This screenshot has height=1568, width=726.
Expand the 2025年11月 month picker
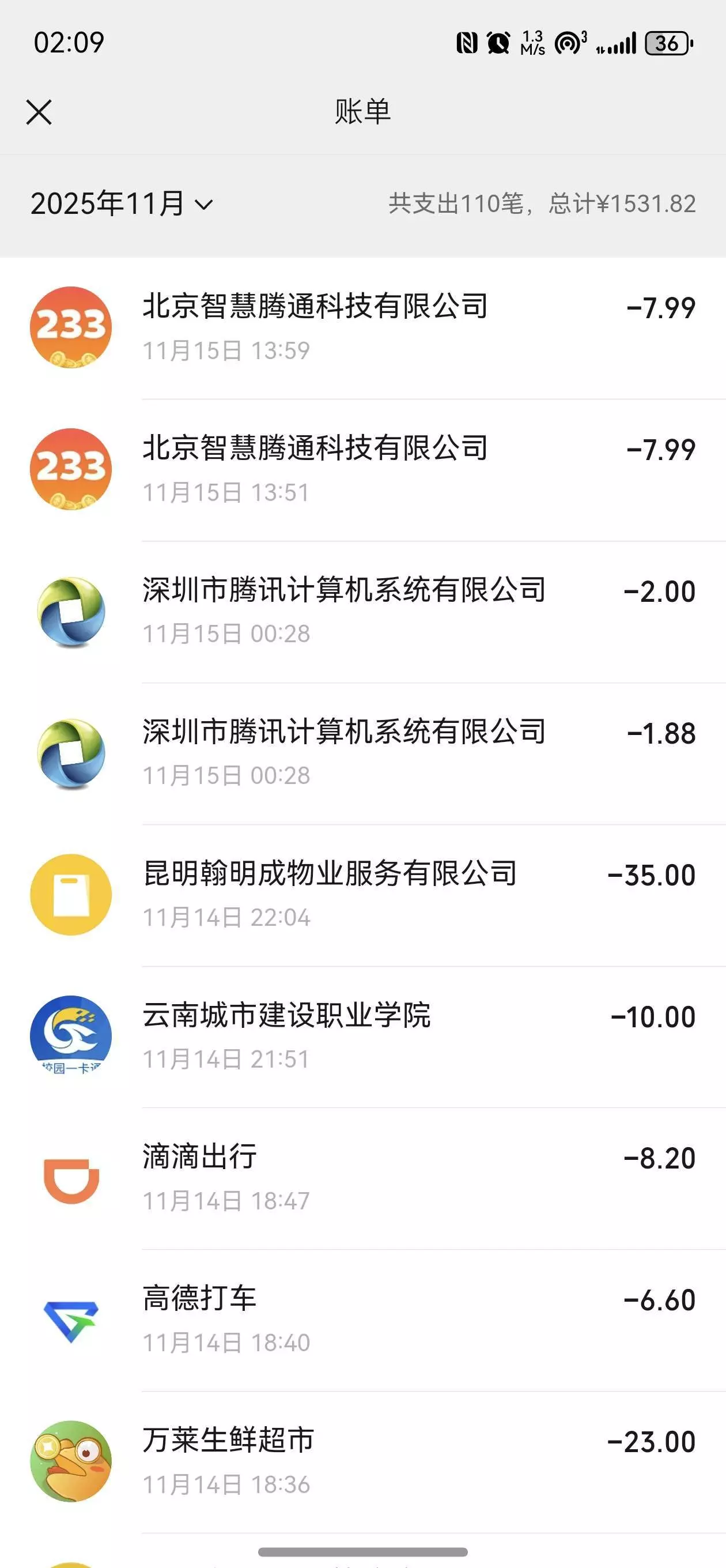(x=122, y=204)
